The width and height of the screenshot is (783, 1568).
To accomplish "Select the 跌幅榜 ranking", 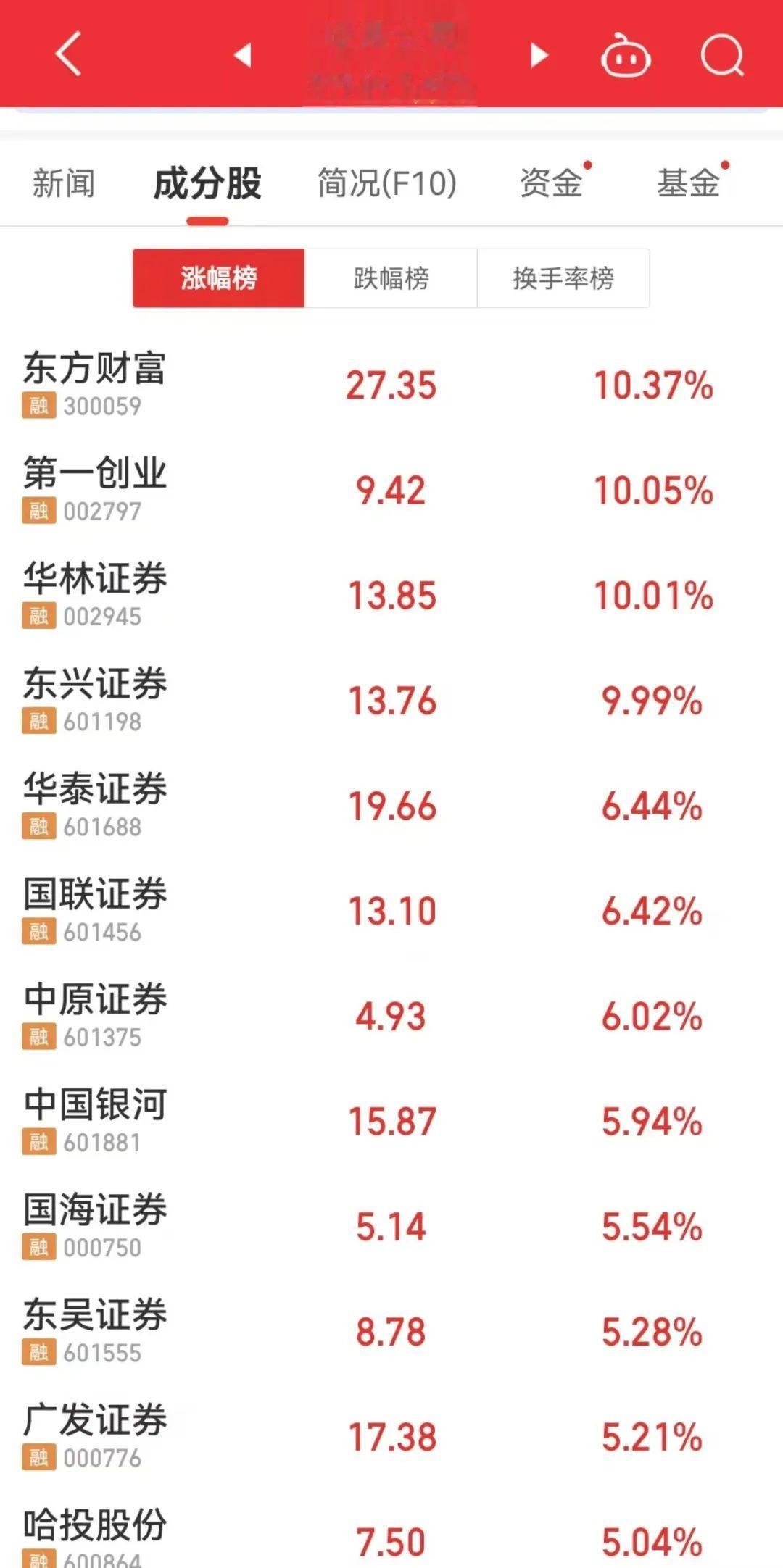I will (x=391, y=278).
